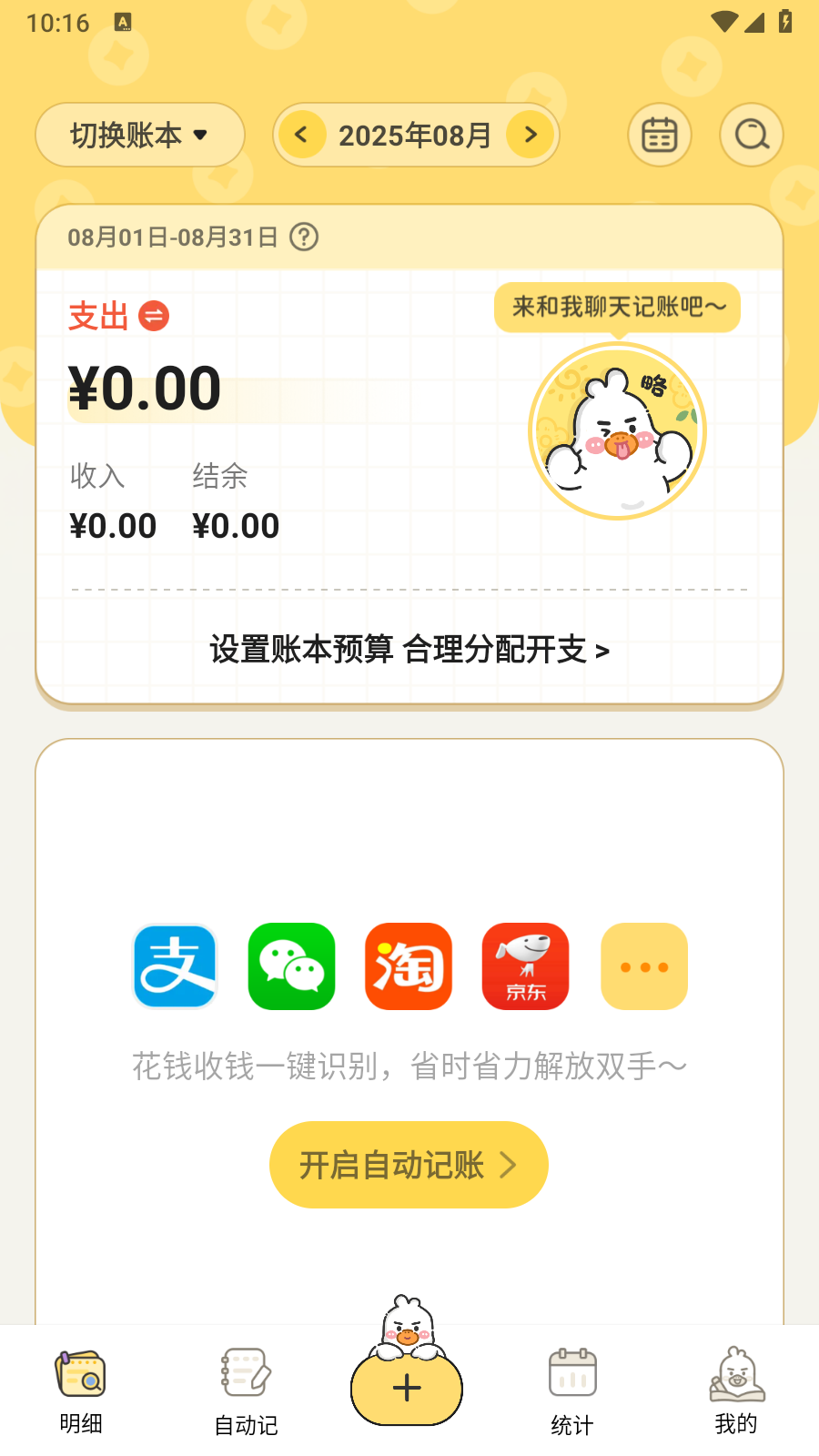Select the Taobao icon
819x1456 pixels.
pyautogui.click(x=408, y=966)
